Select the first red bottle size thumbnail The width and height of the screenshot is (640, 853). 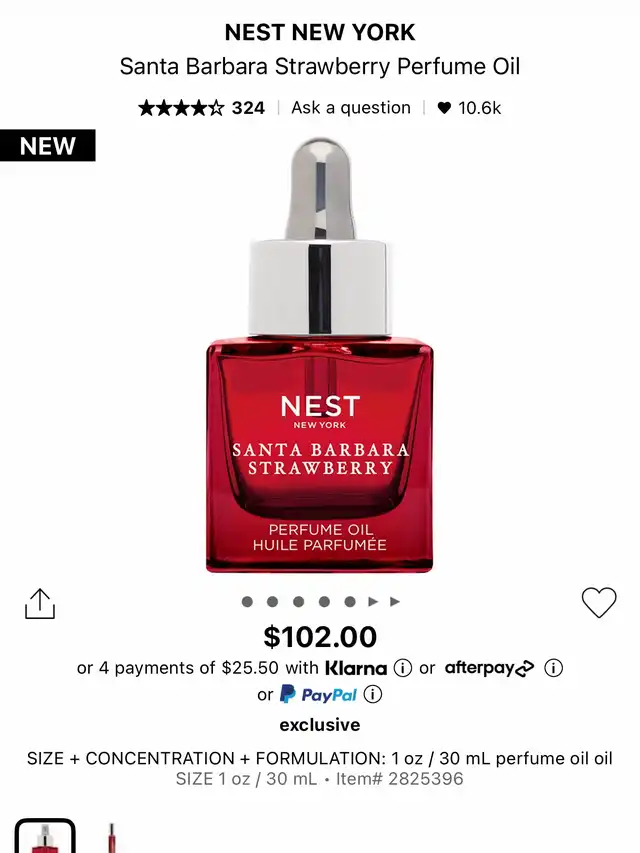(45, 836)
